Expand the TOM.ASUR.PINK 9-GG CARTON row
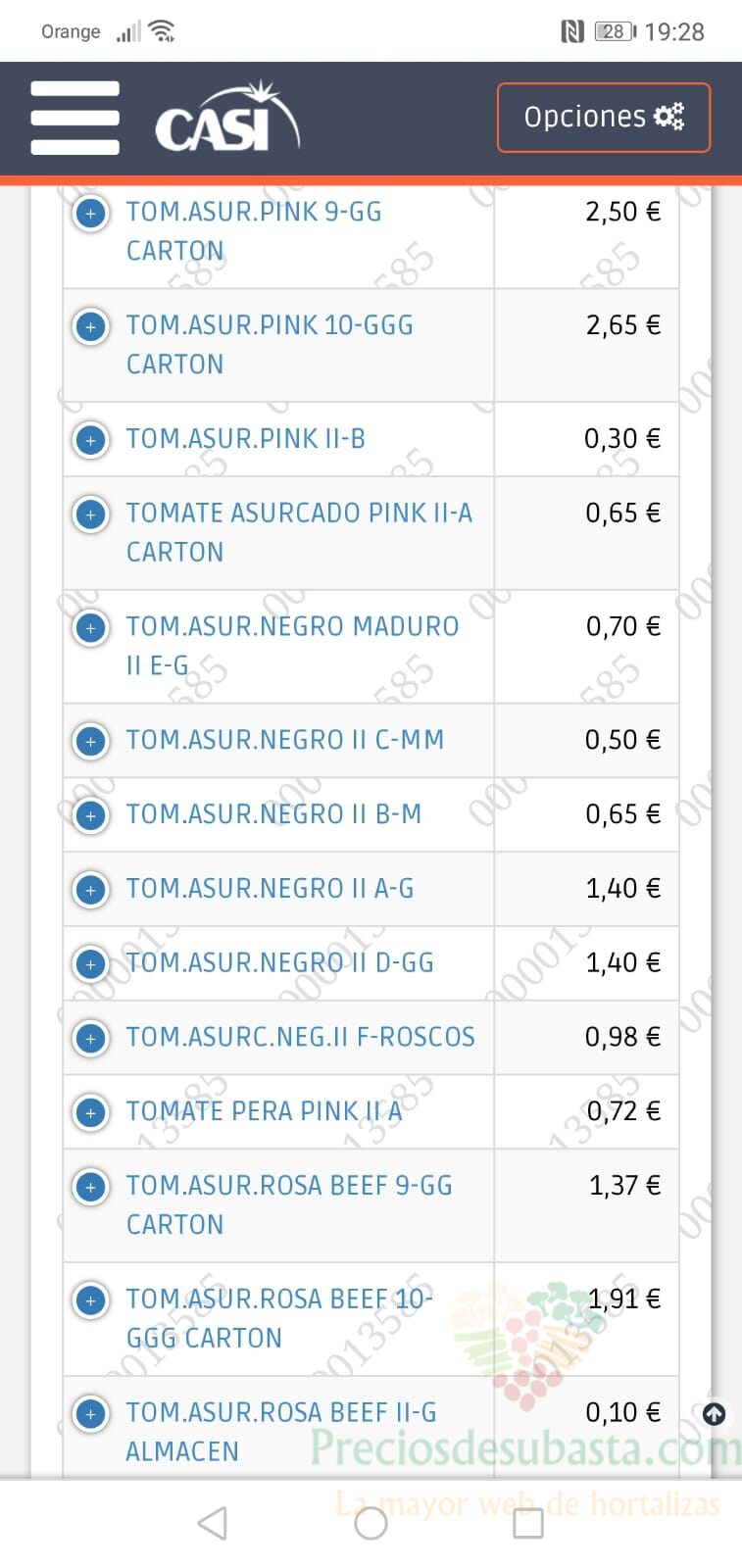 (x=91, y=213)
